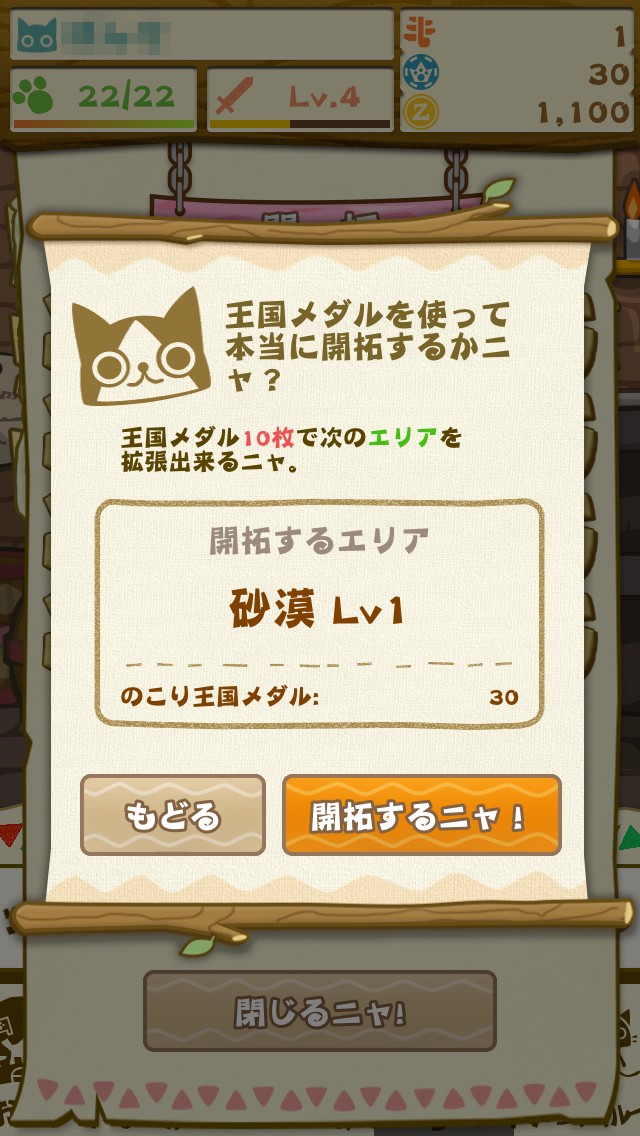The height and width of the screenshot is (1136, 640).
Task: Close the board with 閉じるニャ!
Action: 319,1010
